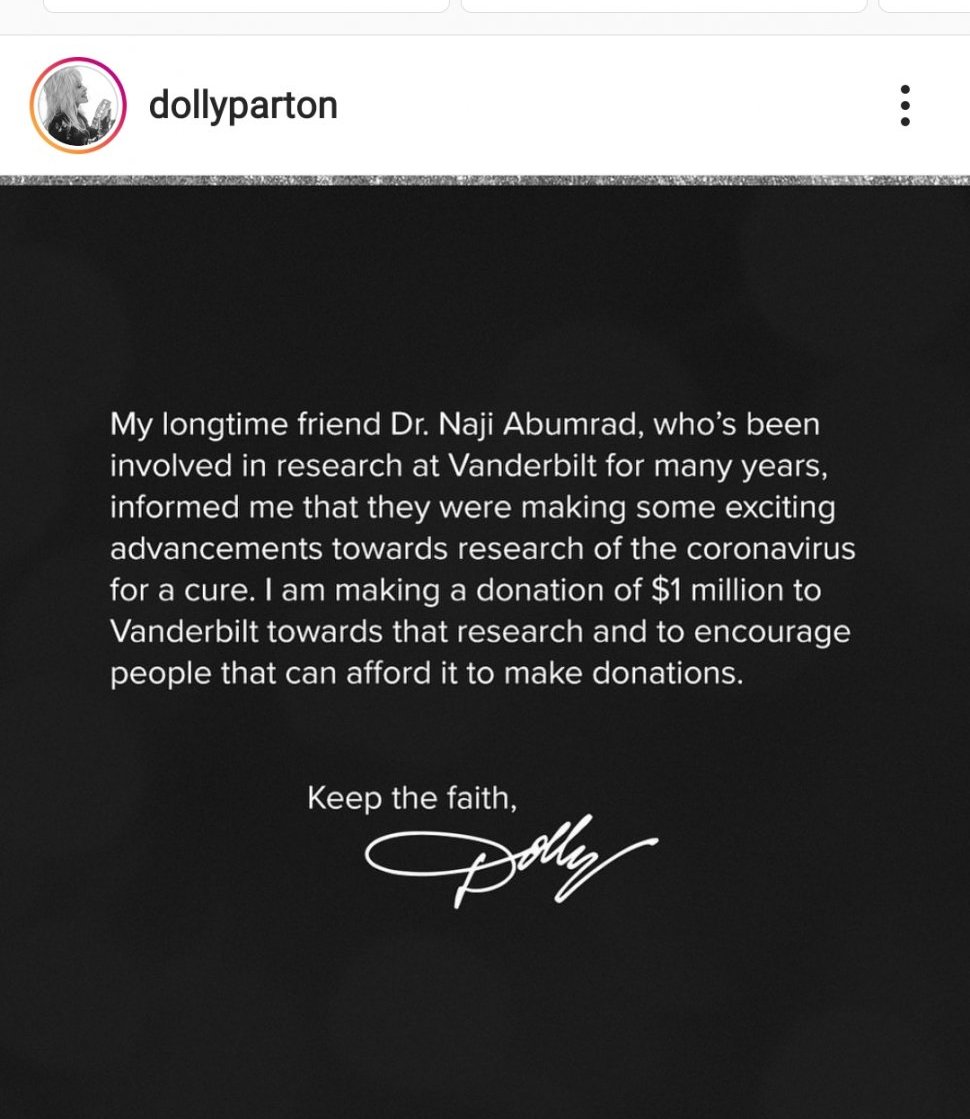Open dollyparton's profile picture story
The height and width of the screenshot is (1119, 970).
[78, 105]
